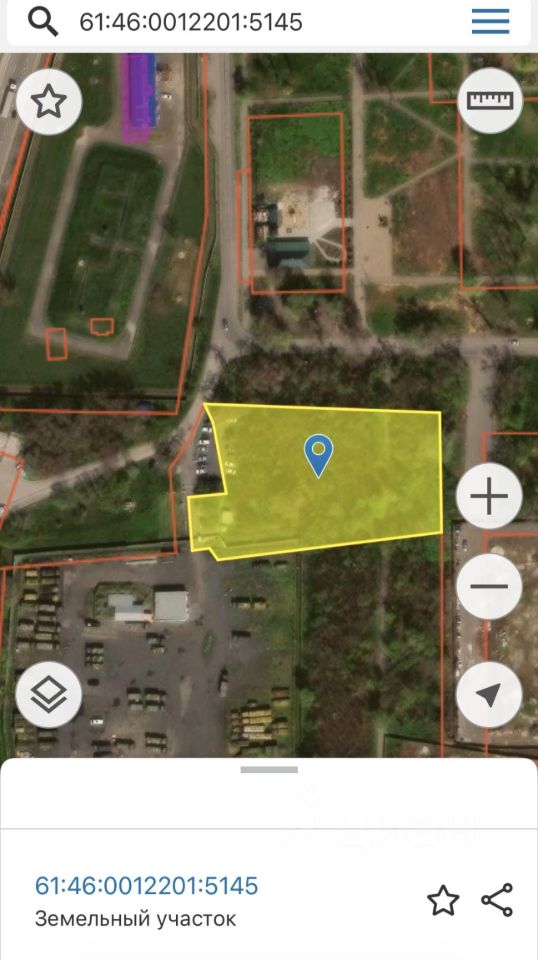
Task: Tap the bottom sheet handle to expand
Action: click(x=269, y=770)
